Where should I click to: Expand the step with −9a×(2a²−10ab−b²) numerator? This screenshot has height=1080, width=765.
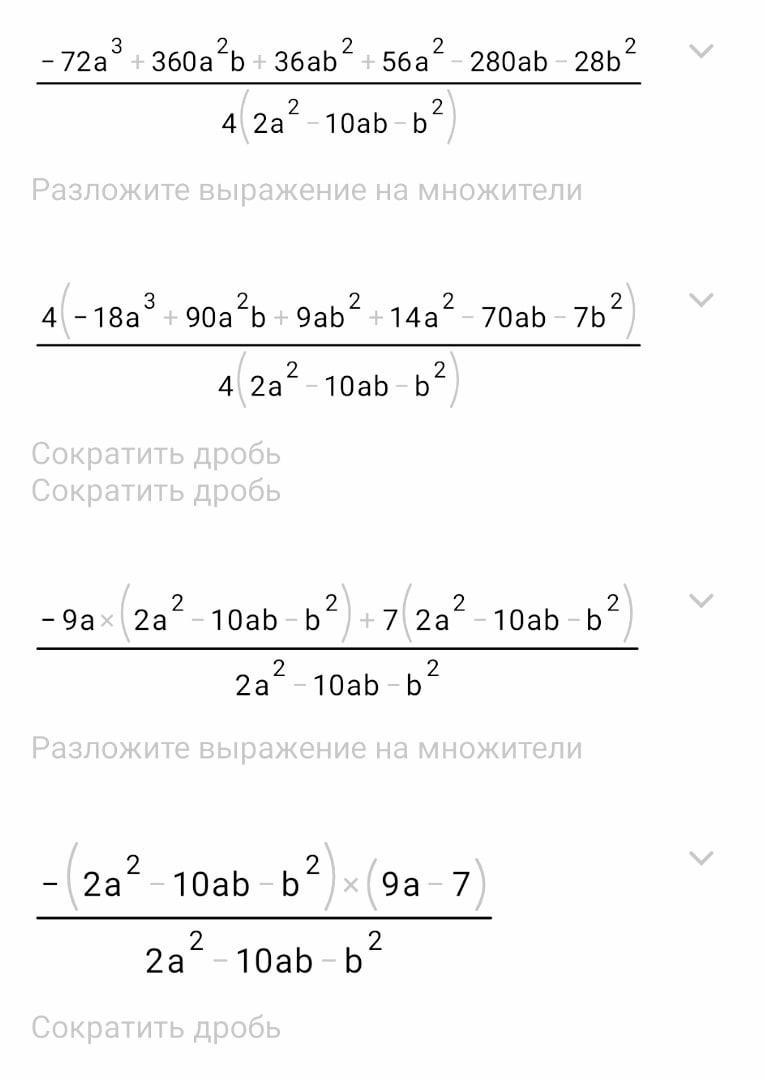pos(703,599)
